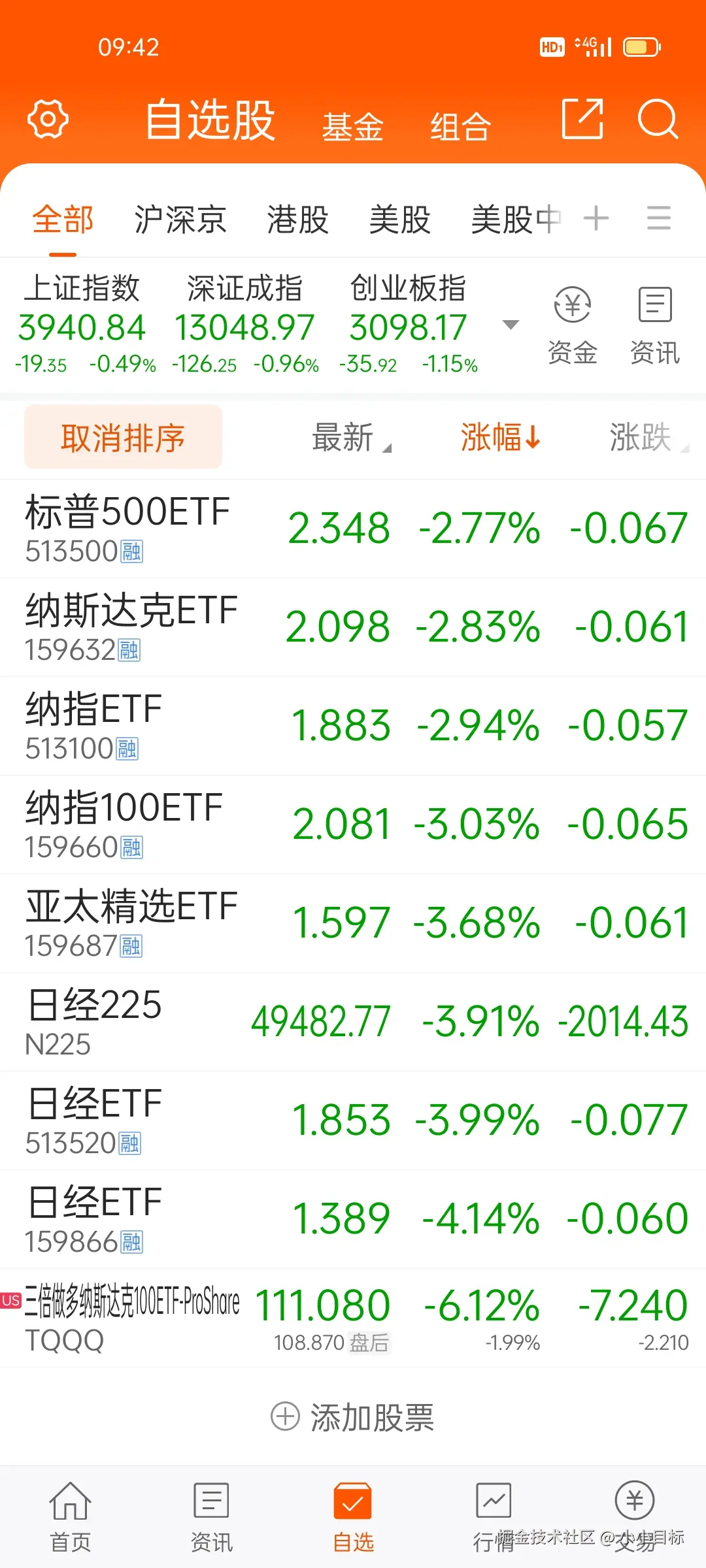Tap 添加股票 to add a stock
706x1568 pixels.
tap(353, 1418)
